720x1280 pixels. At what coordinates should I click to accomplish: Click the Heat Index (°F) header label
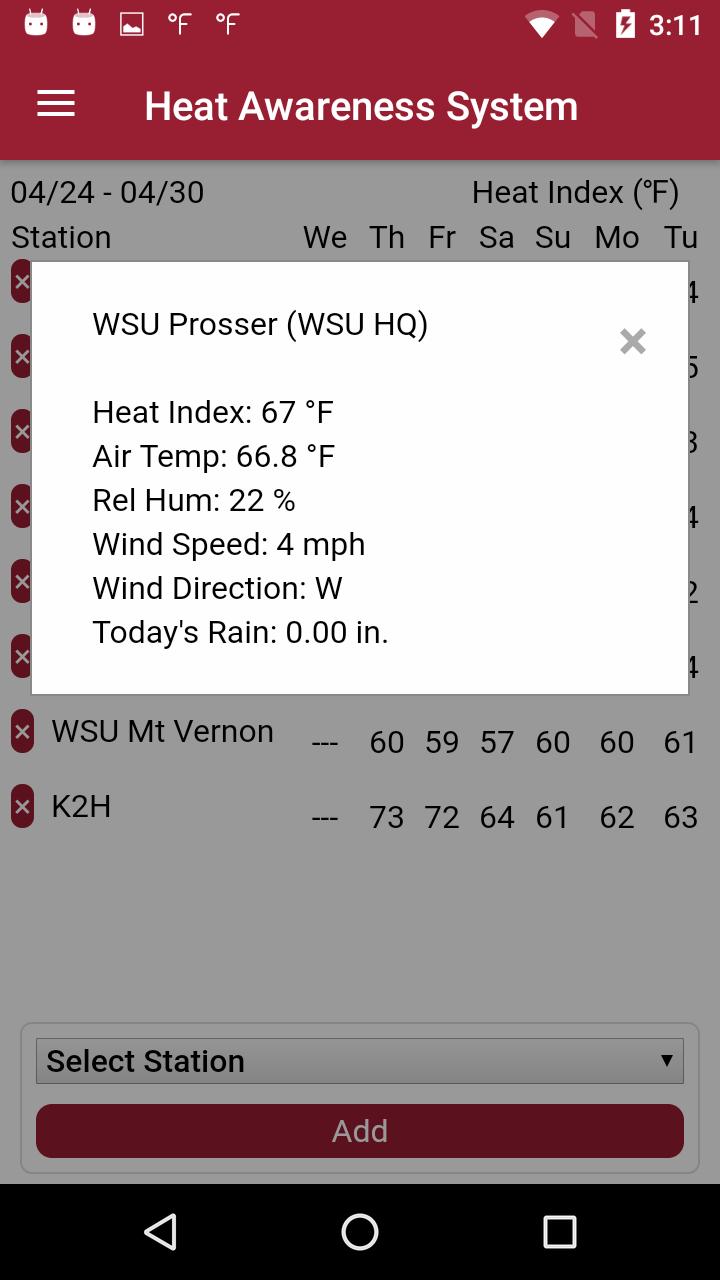point(577,191)
